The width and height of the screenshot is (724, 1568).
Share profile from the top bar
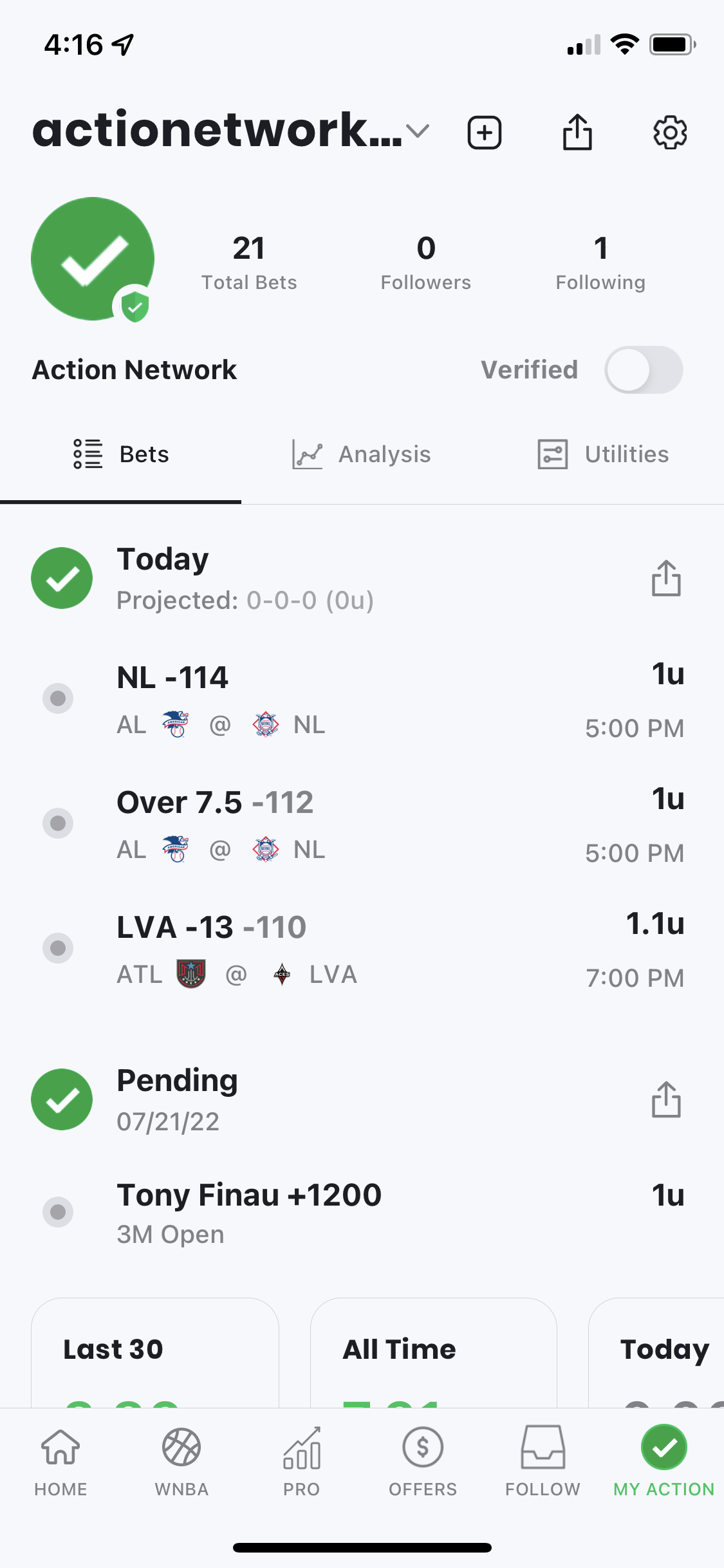pos(577,133)
